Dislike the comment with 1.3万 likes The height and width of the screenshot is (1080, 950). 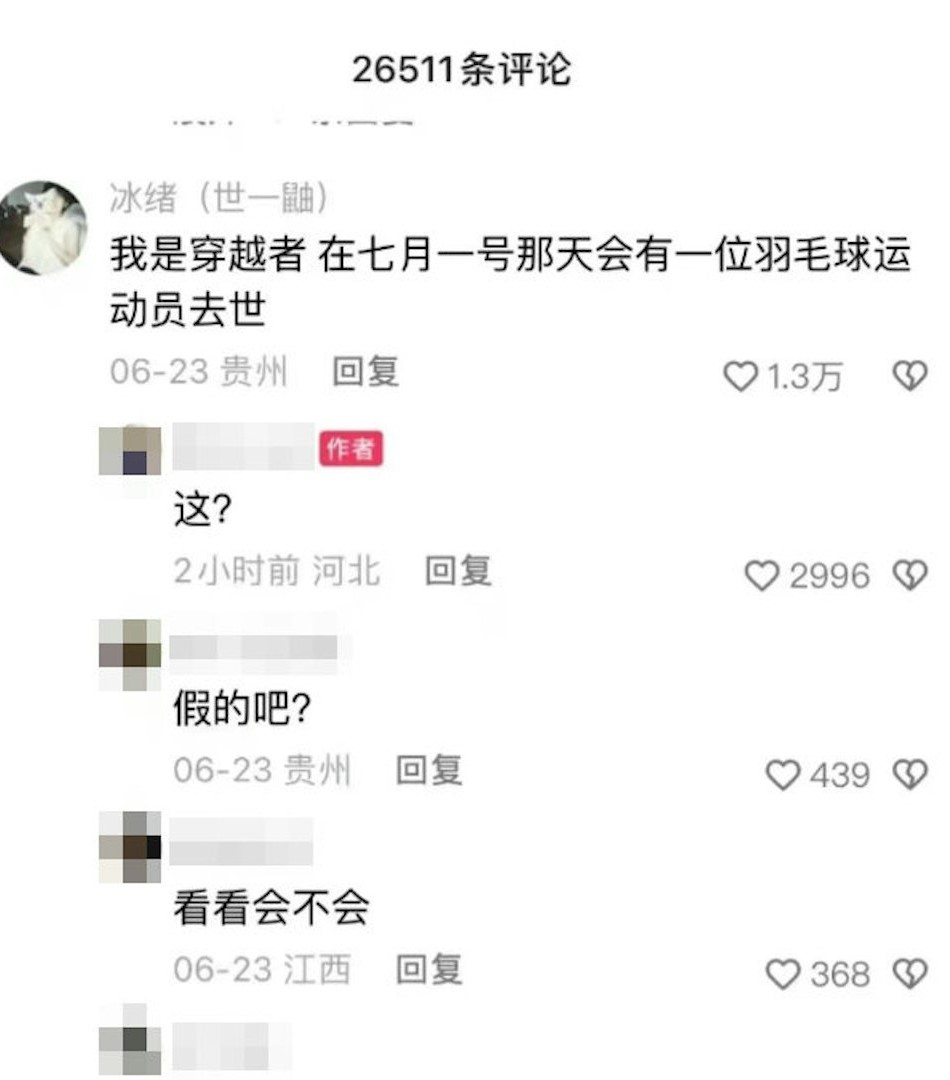pyautogui.click(x=909, y=376)
